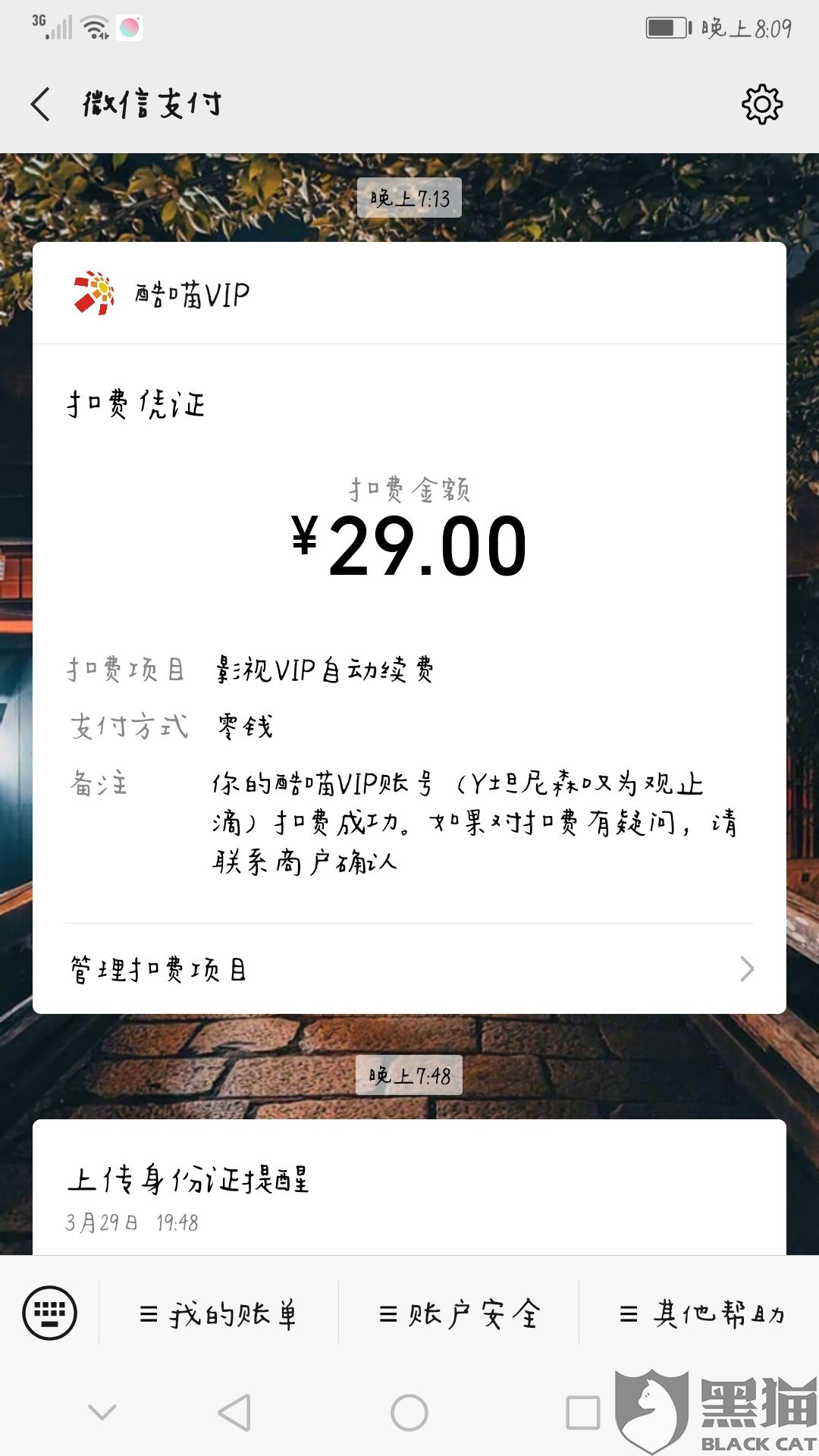Tap the system home button
This screenshot has width=819, height=1456.
(x=409, y=1413)
